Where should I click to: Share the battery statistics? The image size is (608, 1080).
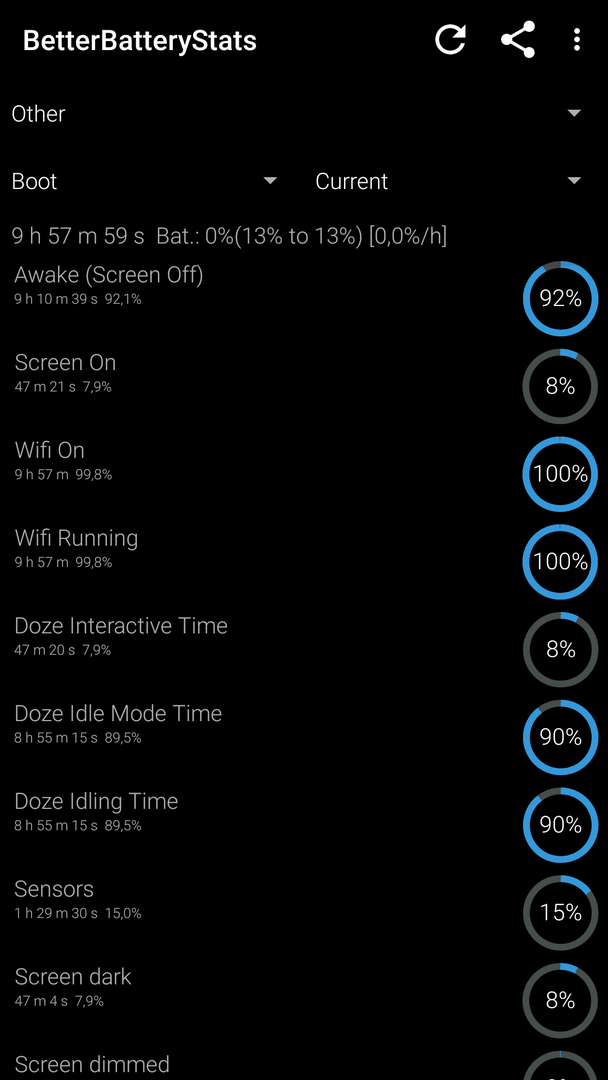click(518, 40)
